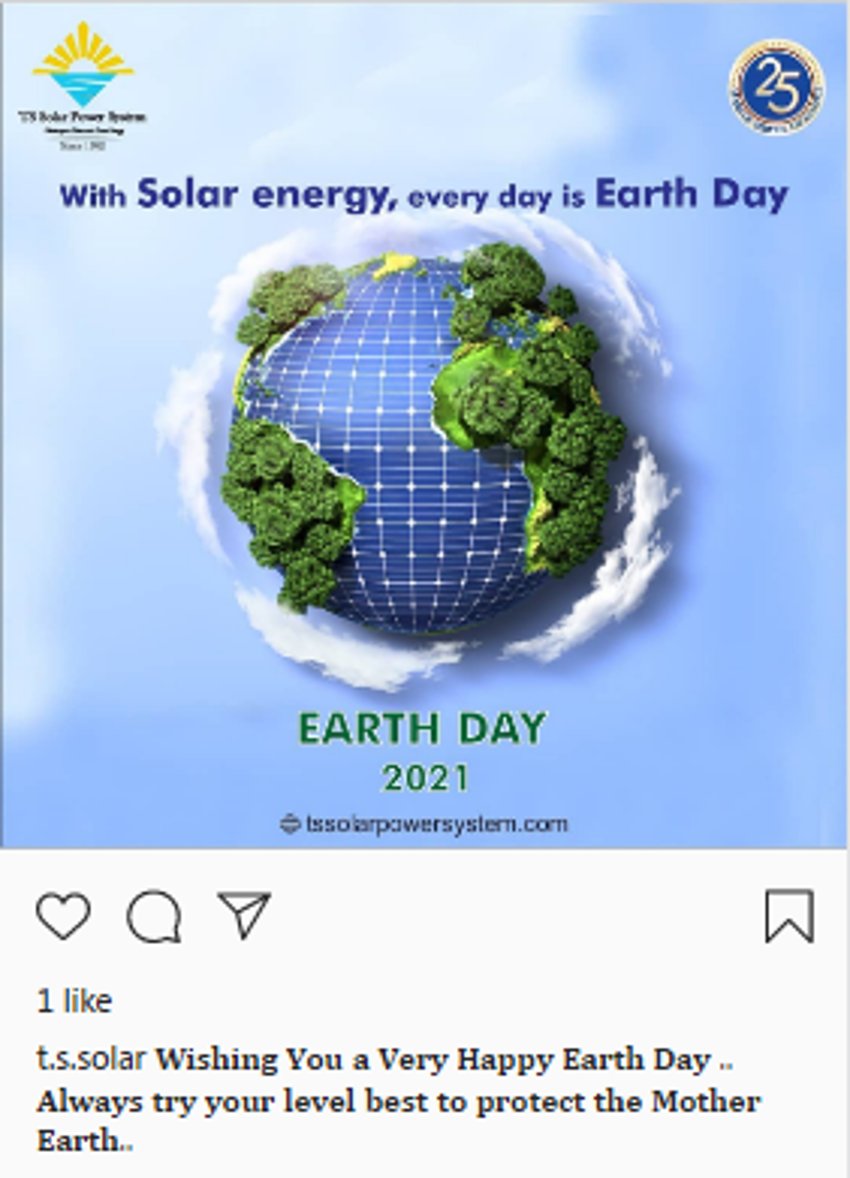Open comments on the Earth Day post
Screen dimensions: 850x1178
(x=154, y=916)
